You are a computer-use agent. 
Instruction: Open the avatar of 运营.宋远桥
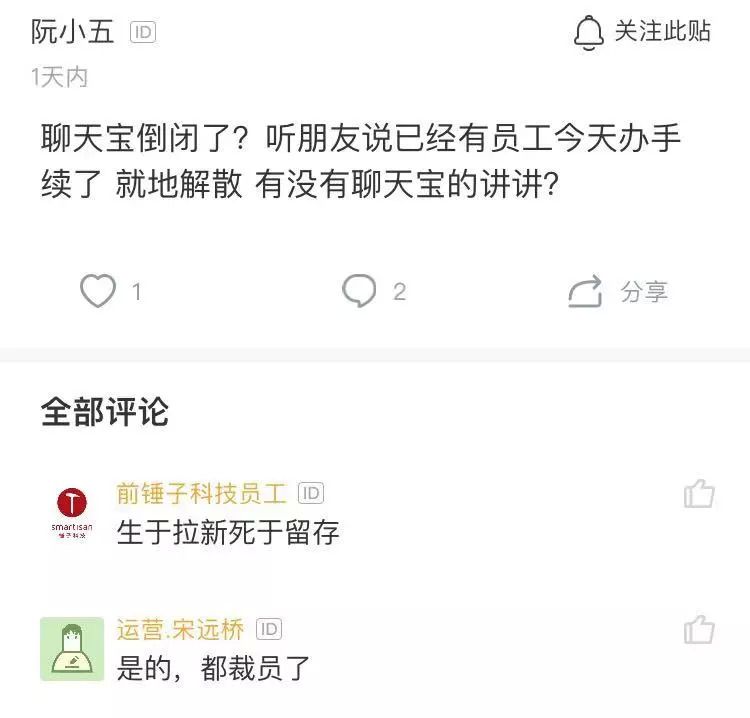[71, 649]
